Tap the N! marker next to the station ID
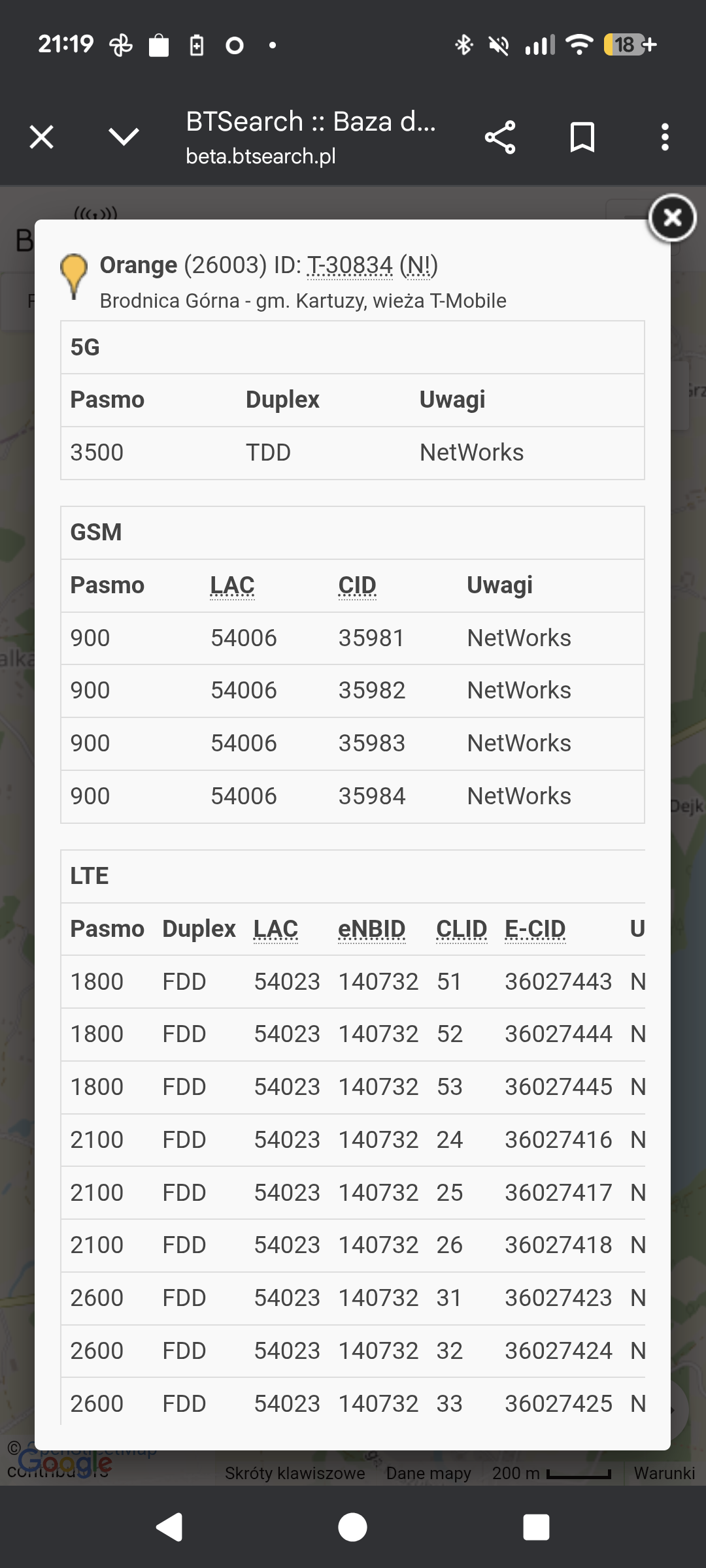This screenshot has height=1568, width=706. [418, 265]
